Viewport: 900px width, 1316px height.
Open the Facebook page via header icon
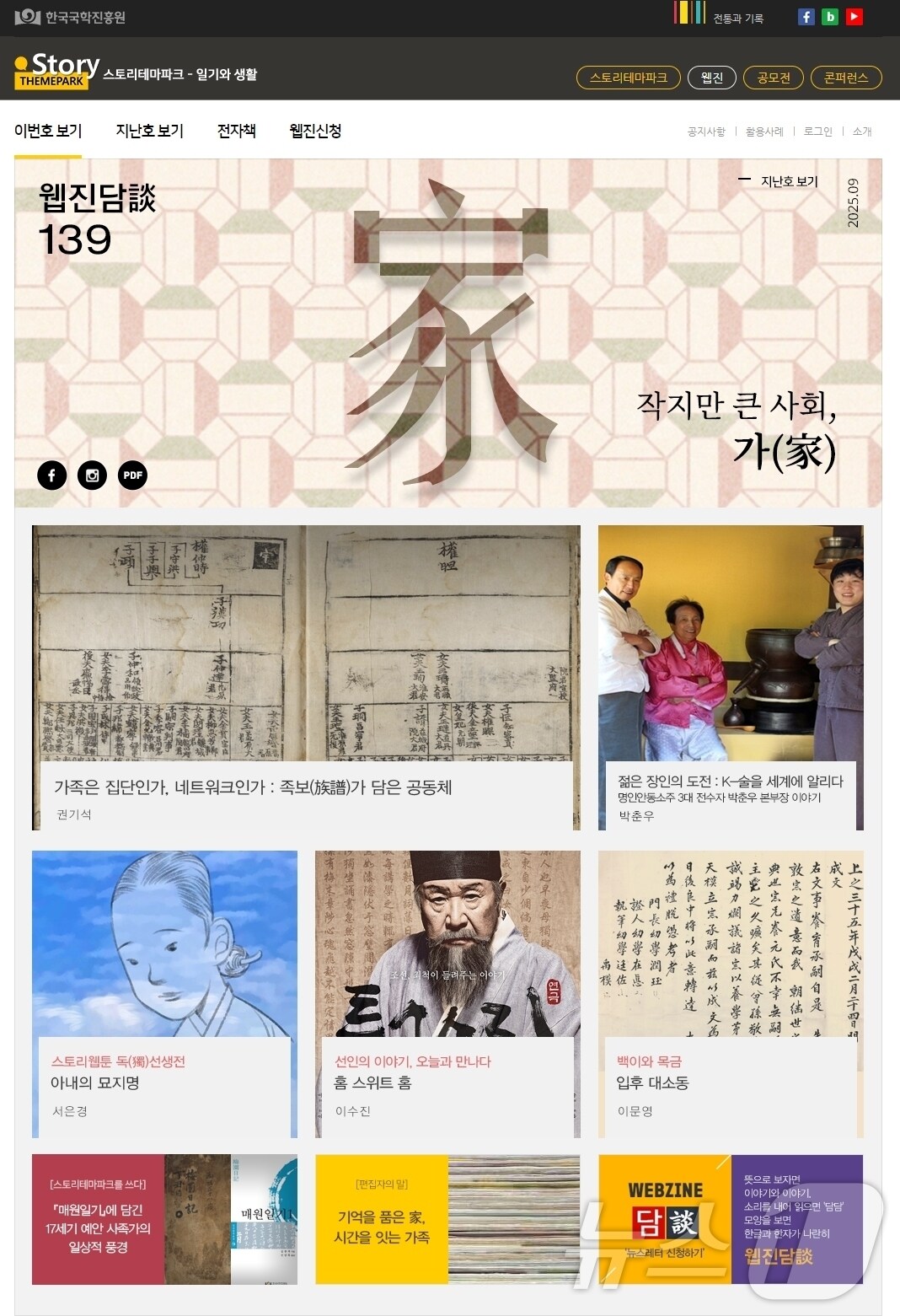(806, 15)
